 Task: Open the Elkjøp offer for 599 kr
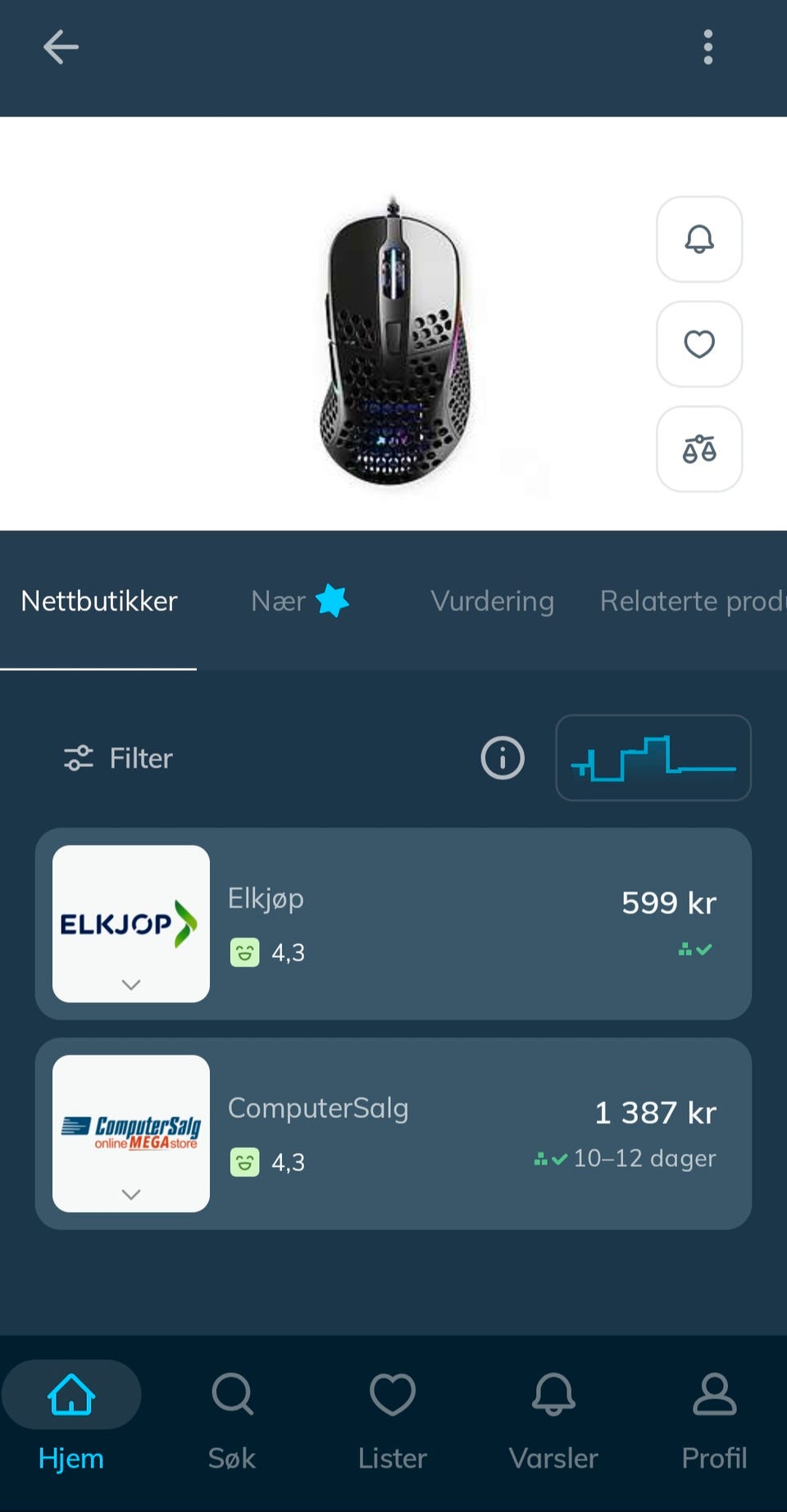pos(475,924)
